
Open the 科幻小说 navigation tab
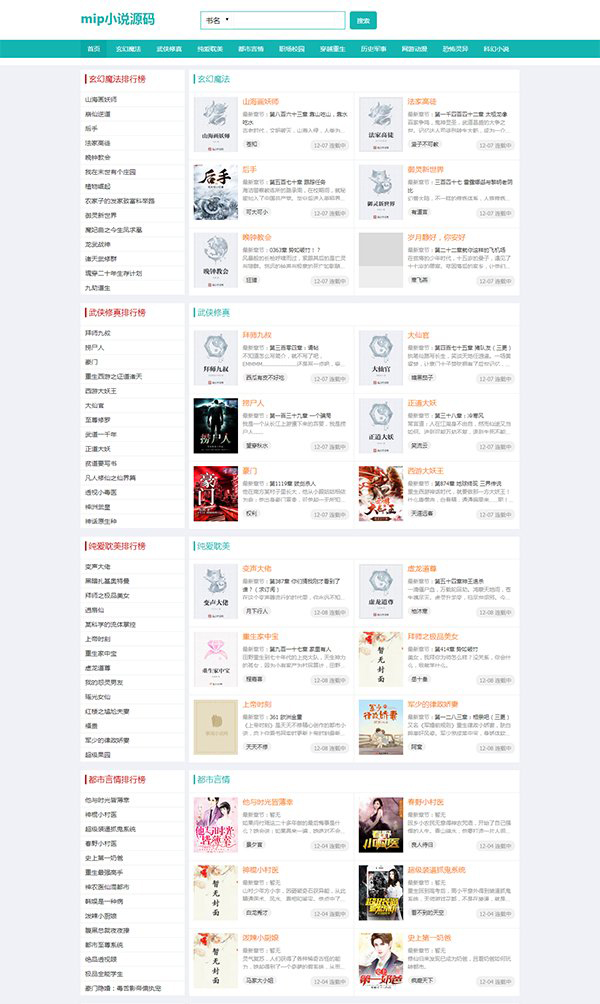(x=496, y=48)
